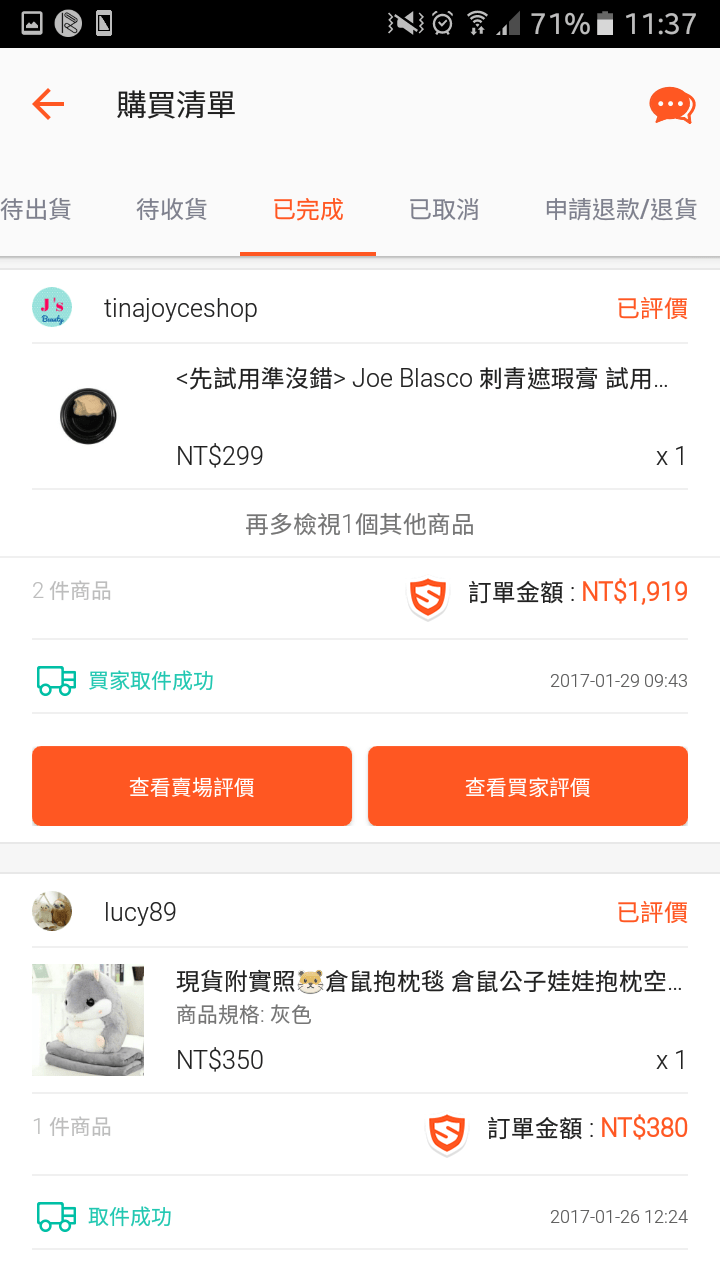
Task: Go back using the arrow icon
Action: (x=48, y=104)
